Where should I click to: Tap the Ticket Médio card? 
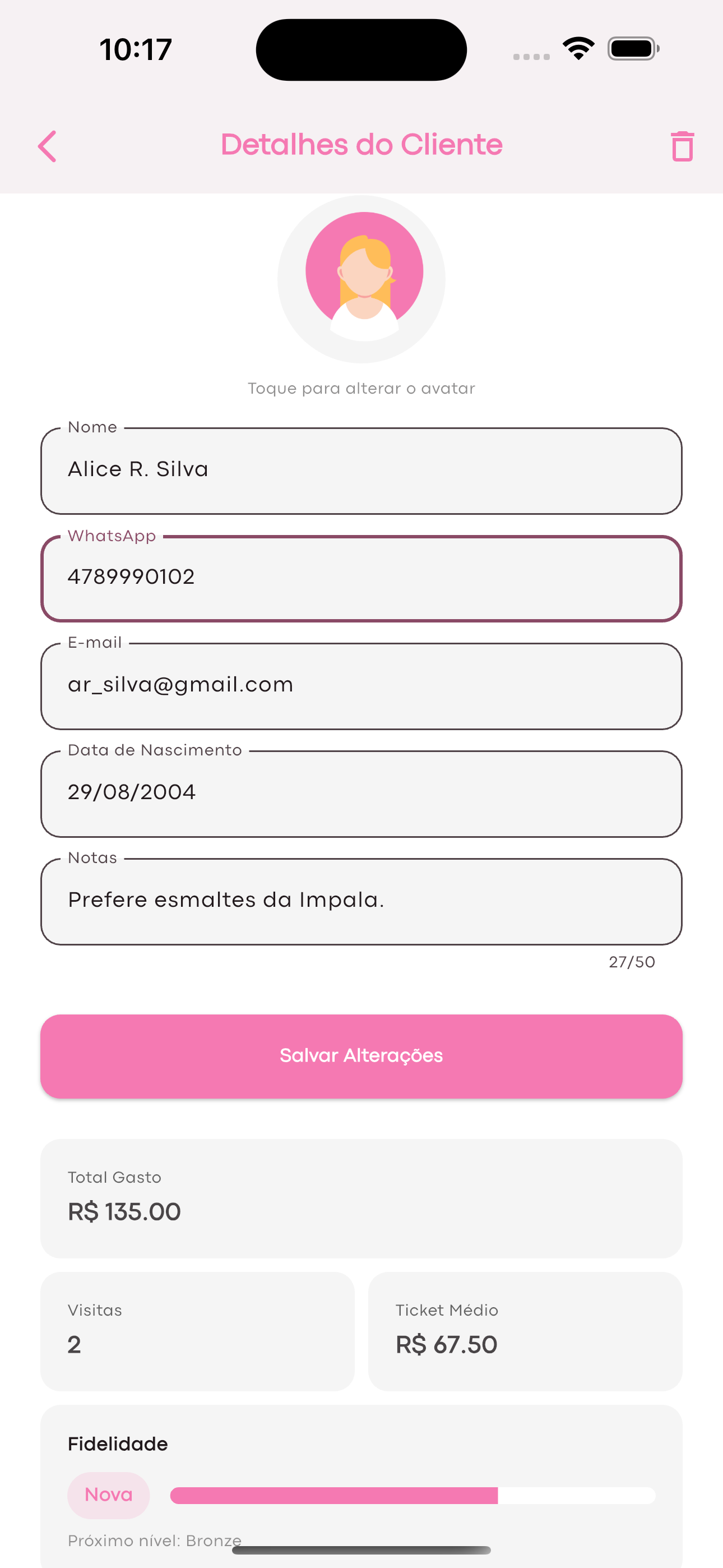(x=526, y=1332)
